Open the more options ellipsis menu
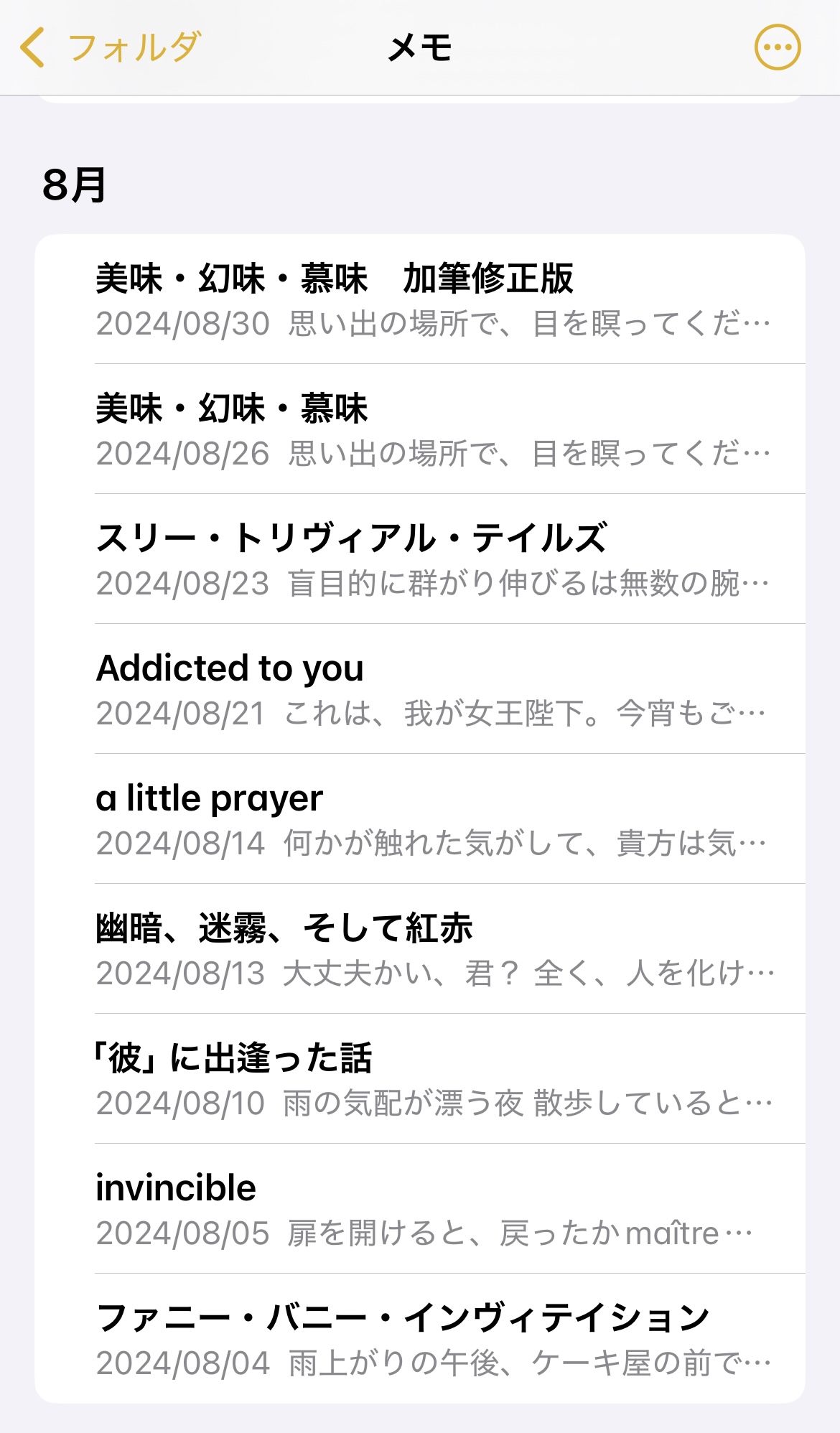Image resolution: width=840 pixels, height=1433 pixels. point(777,48)
